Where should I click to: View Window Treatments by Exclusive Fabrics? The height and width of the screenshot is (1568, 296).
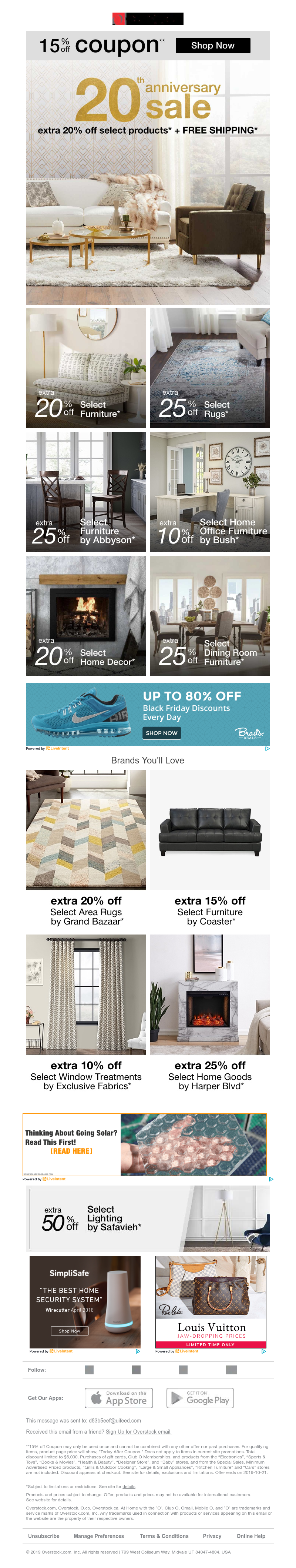click(x=86, y=1010)
